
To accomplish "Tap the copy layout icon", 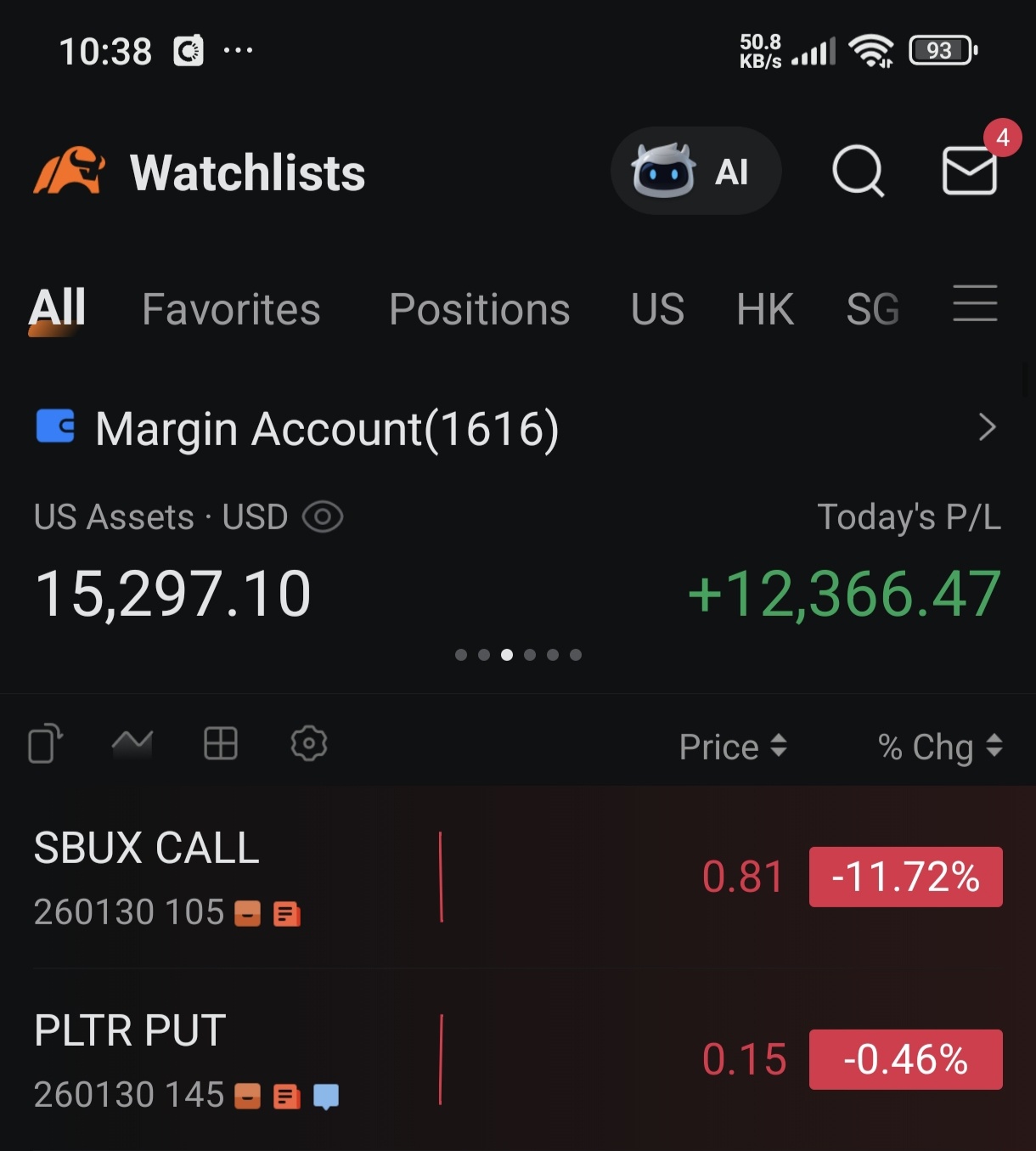I will pyautogui.click(x=46, y=744).
